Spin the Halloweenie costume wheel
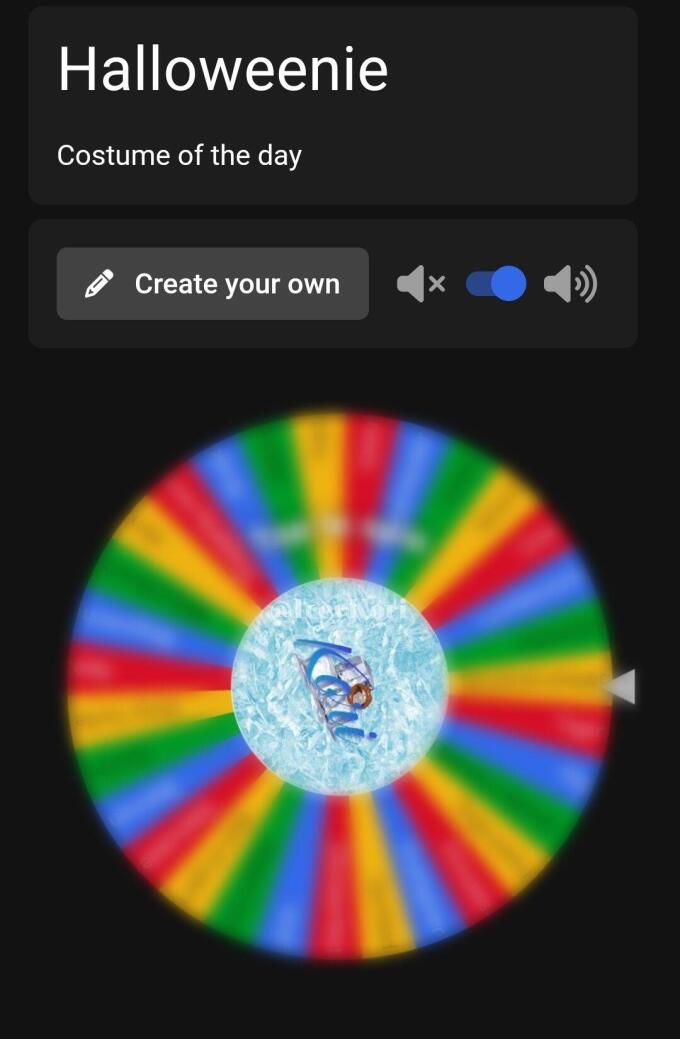 (x=340, y=686)
